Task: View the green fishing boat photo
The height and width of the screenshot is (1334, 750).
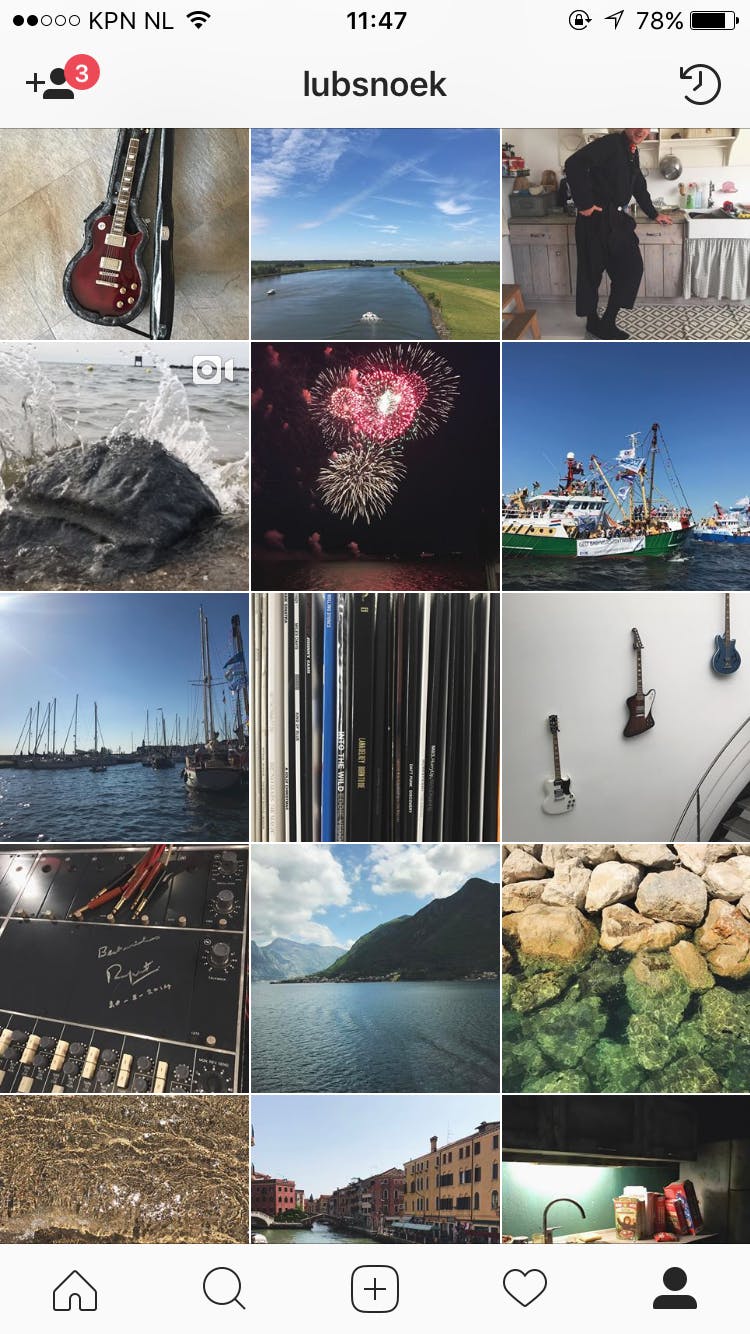Action: point(626,466)
